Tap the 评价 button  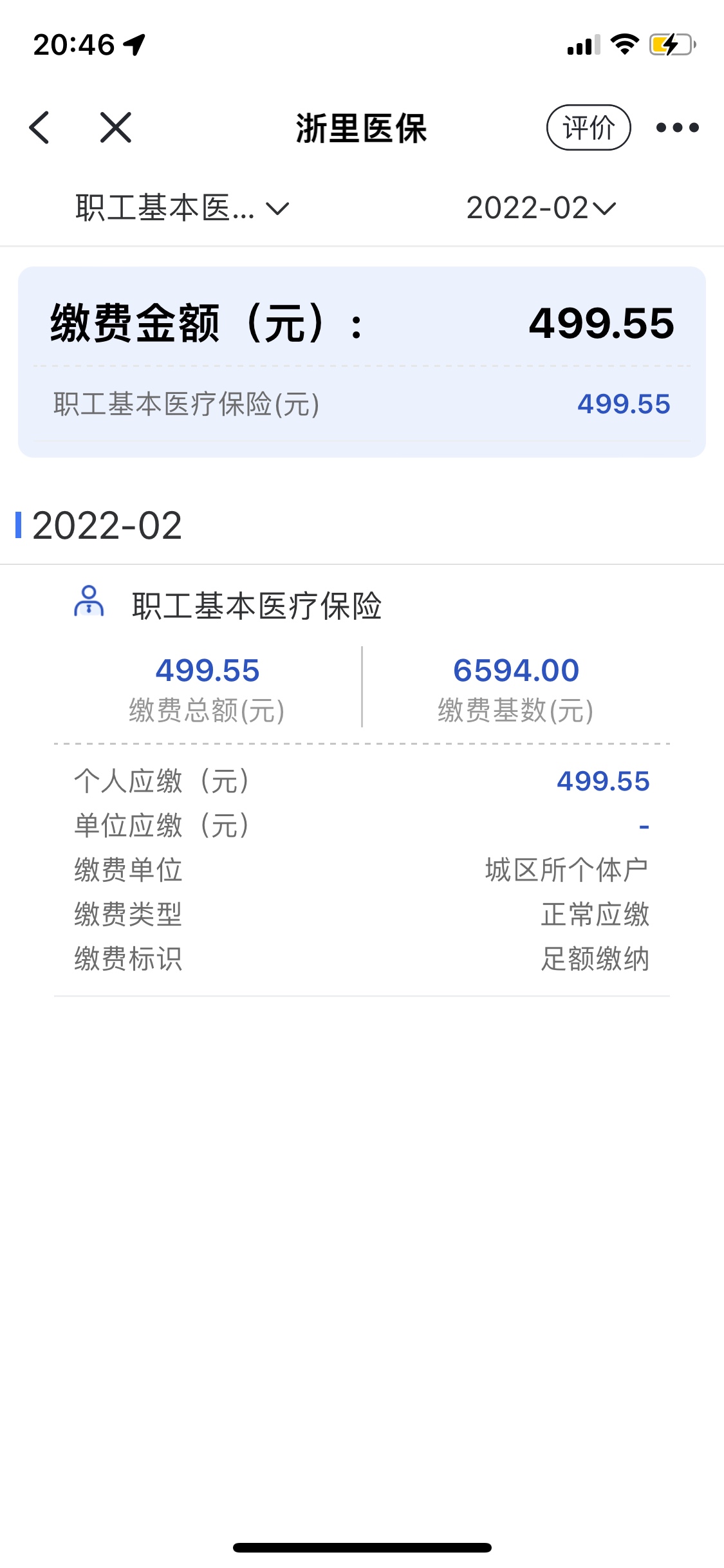pyautogui.click(x=588, y=127)
